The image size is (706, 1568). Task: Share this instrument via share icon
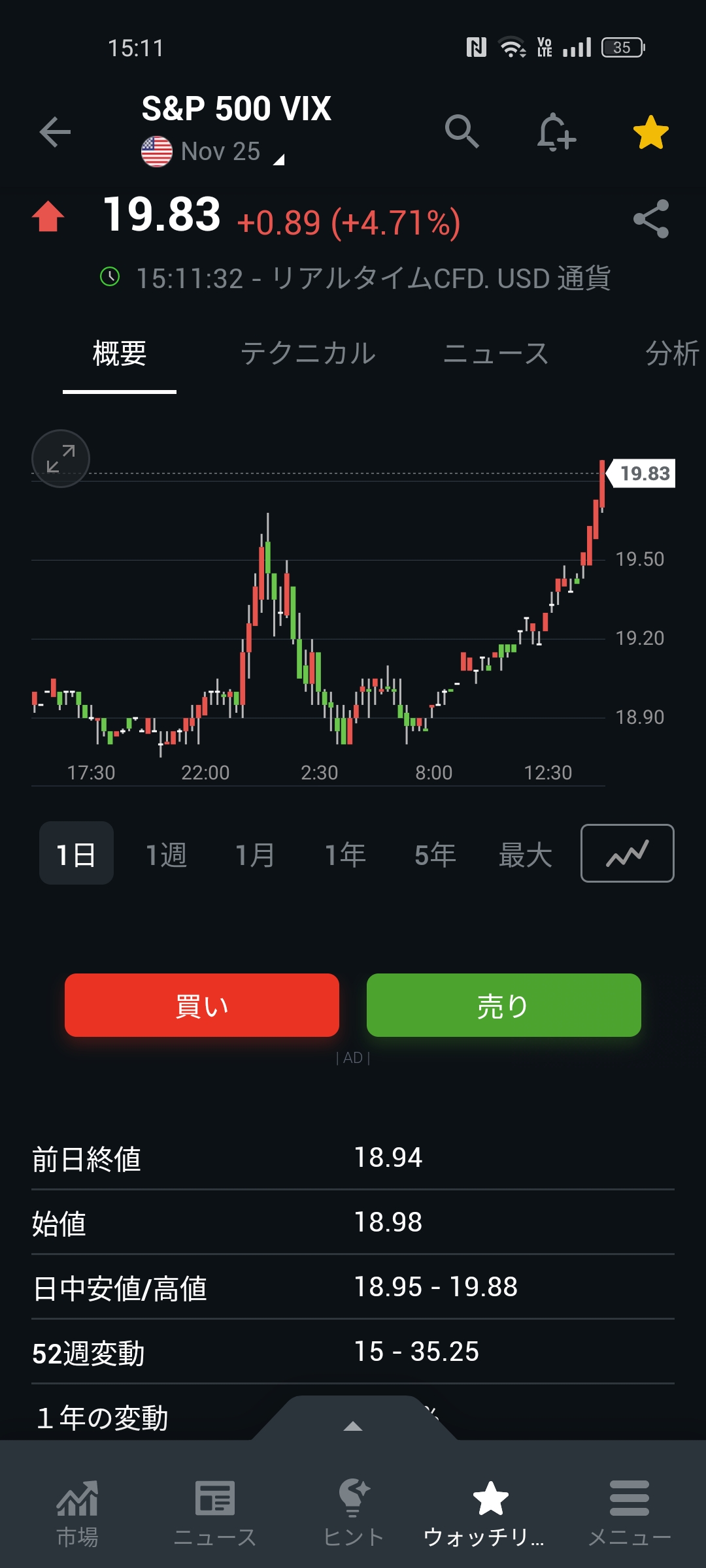[x=651, y=219]
